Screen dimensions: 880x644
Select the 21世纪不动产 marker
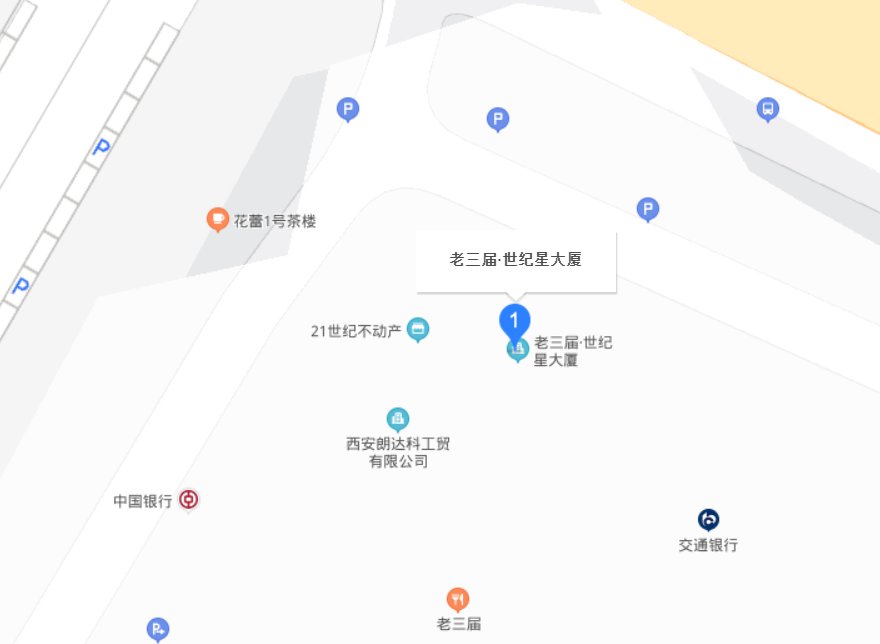[418, 330]
